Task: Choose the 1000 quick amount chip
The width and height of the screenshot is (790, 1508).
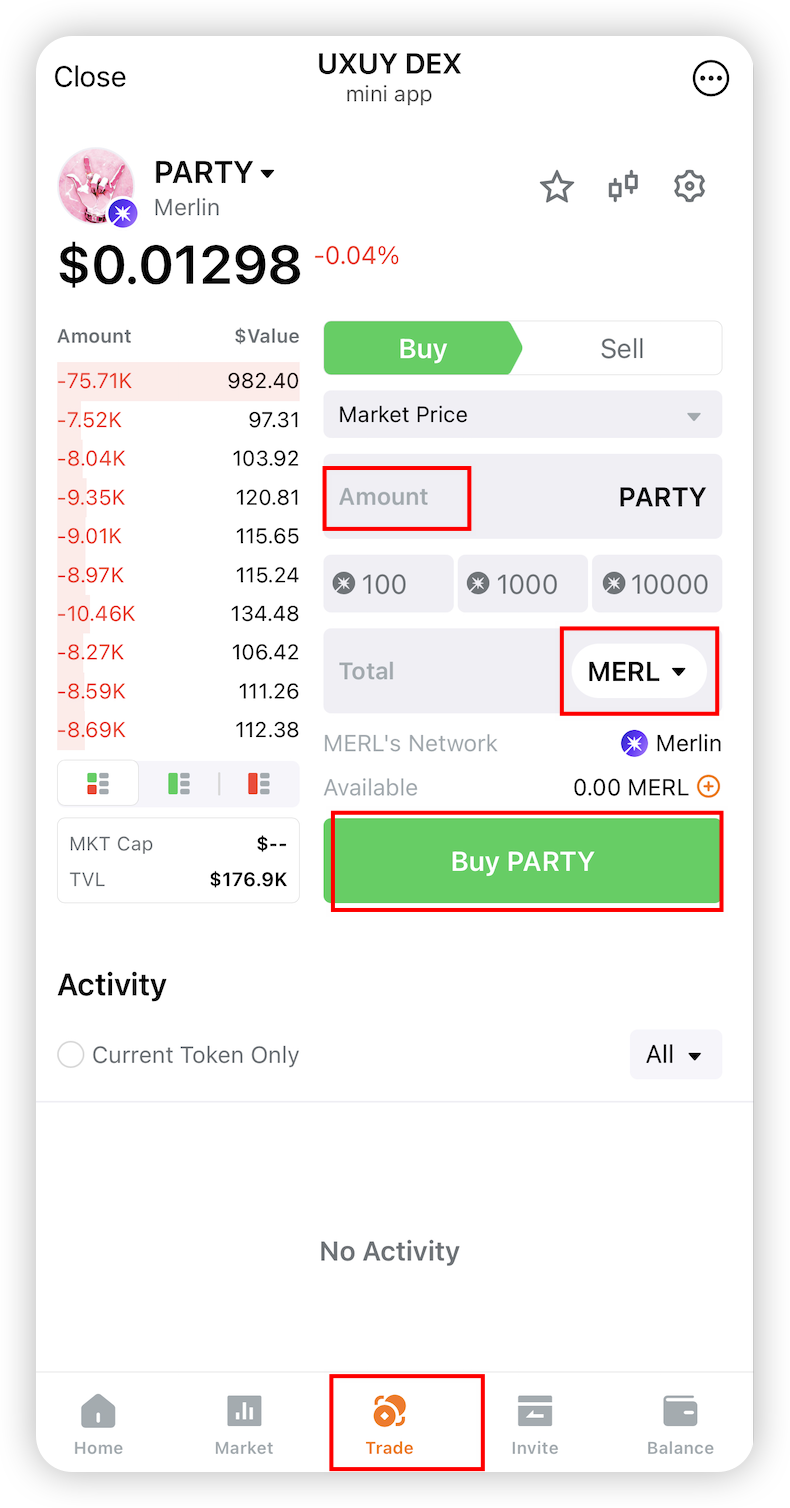Action: click(x=522, y=584)
